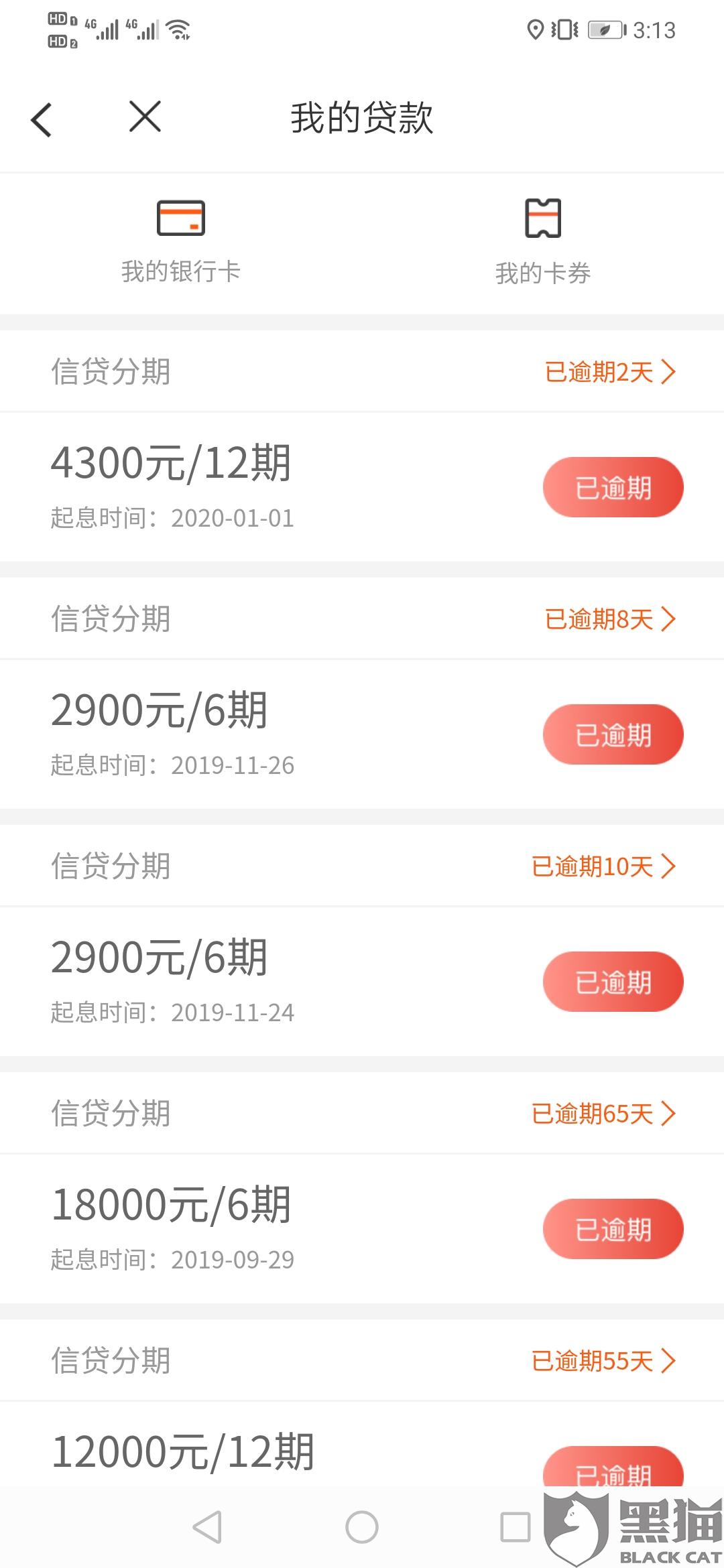The image size is (724, 1568).
Task: View details for 已逾期10天 loan
Action: pos(603,866)
